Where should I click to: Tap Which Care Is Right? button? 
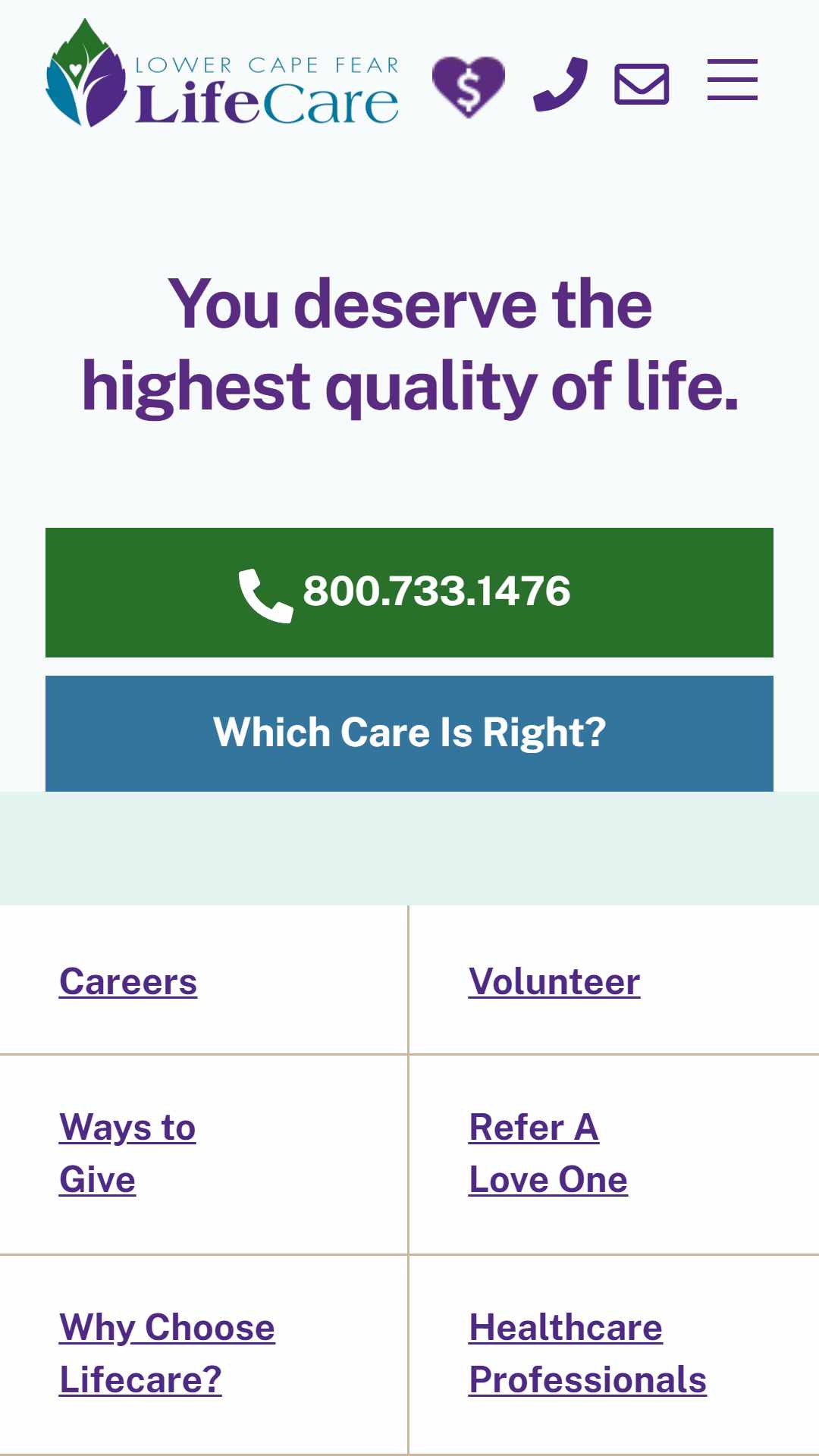click(409, 733)
